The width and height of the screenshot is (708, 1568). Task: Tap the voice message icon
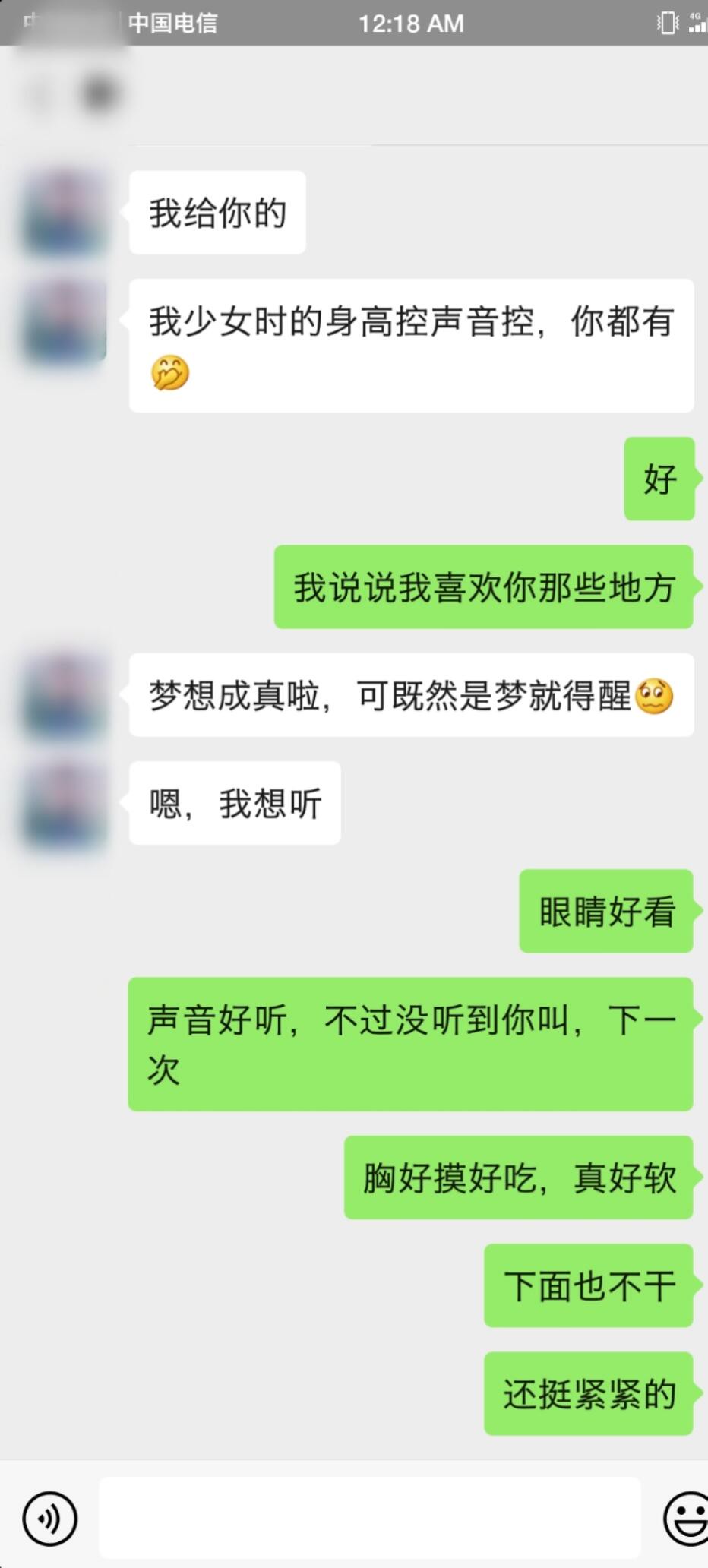coord(49,1519)
